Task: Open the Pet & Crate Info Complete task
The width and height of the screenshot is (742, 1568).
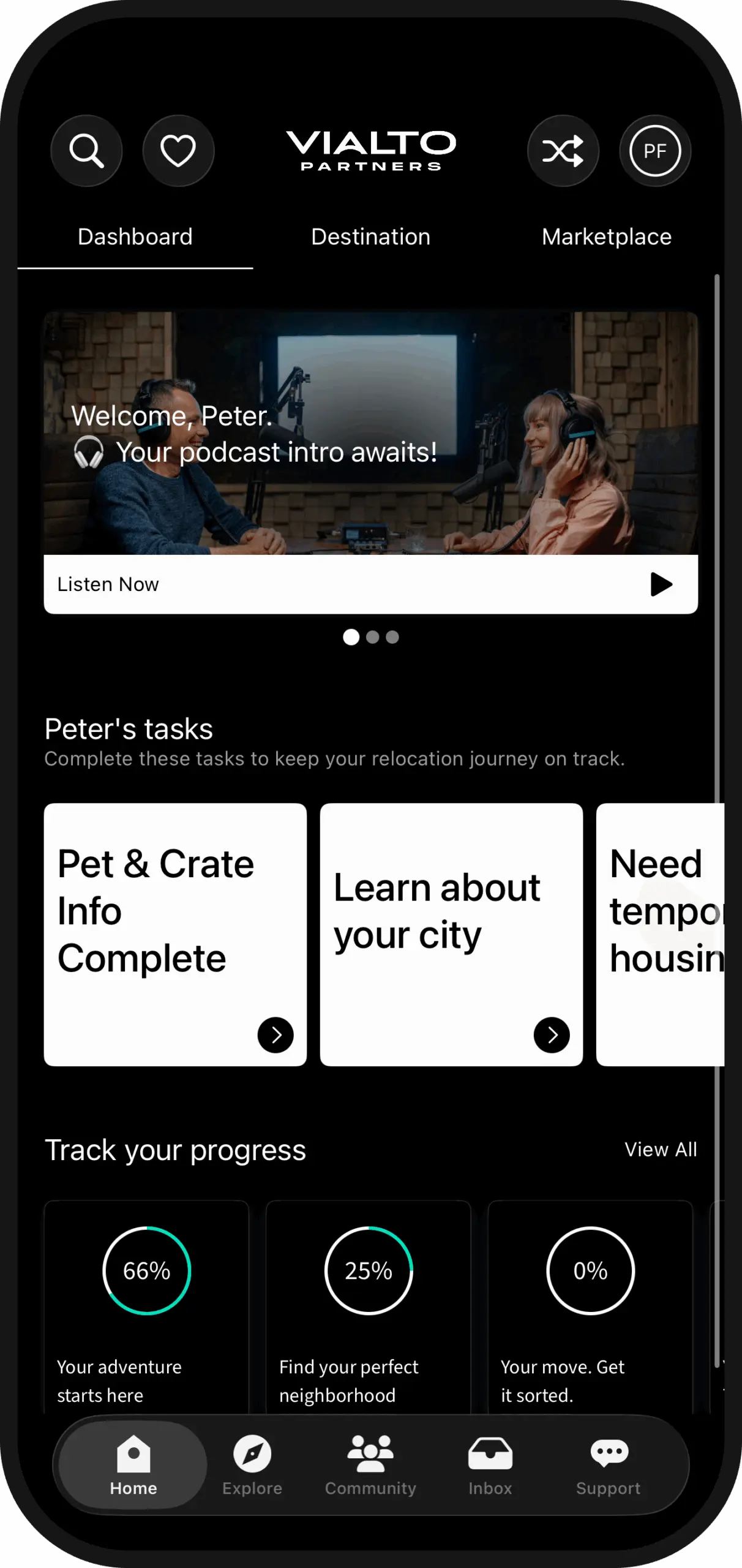Action: 175,934
